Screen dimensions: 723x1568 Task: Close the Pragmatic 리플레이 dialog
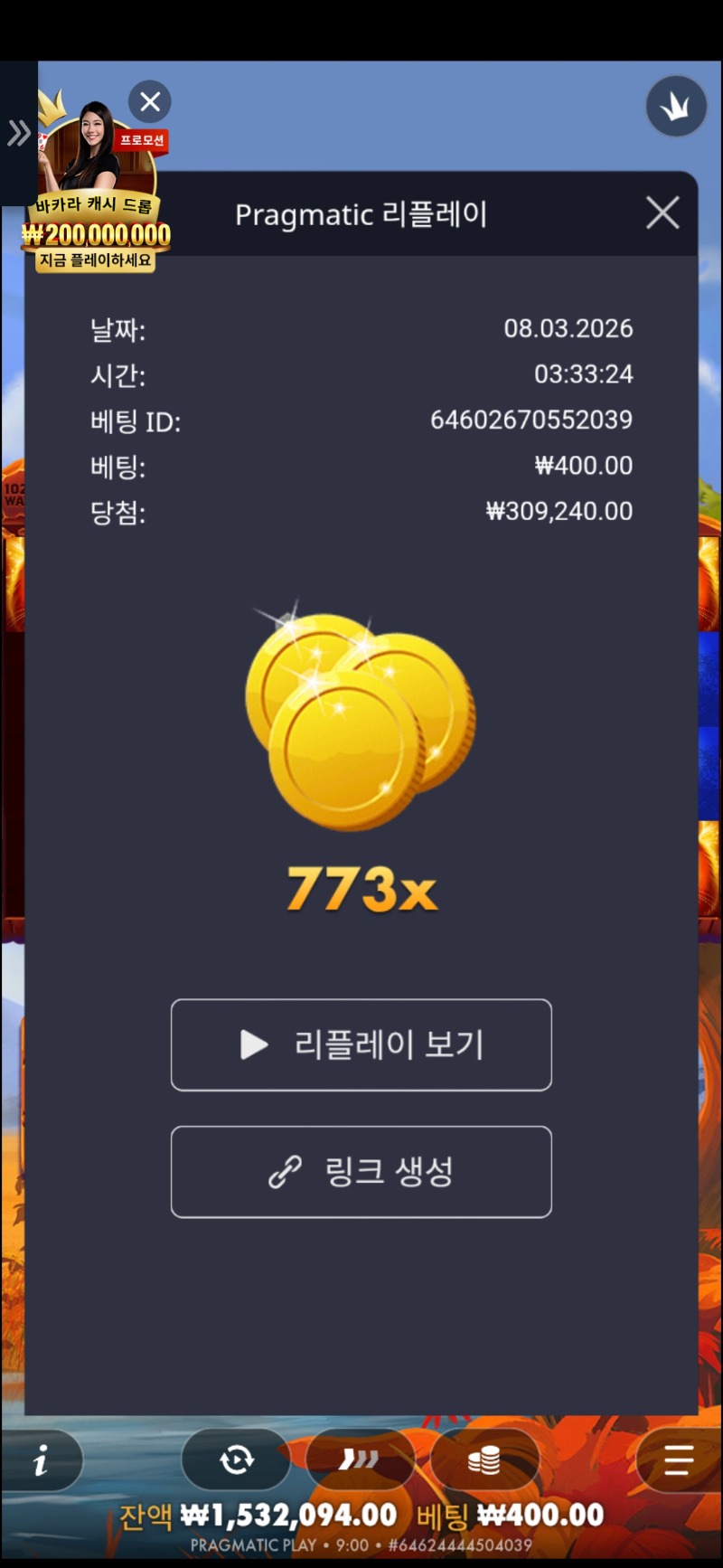(662, 213)
